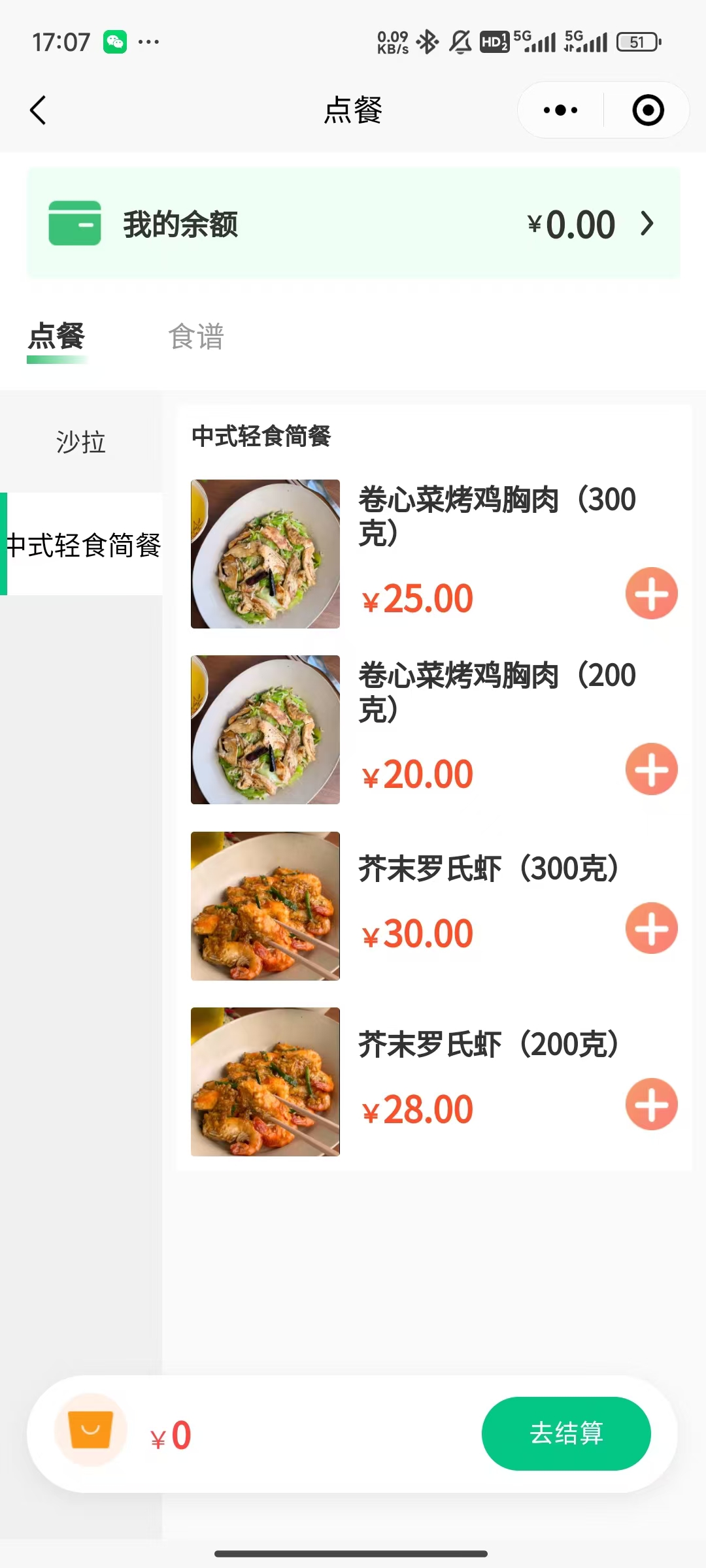Add 芥末罗氏虾 (200克) to cart
Viewport: 706px width, 1568px height.
tap(651, 1104)
